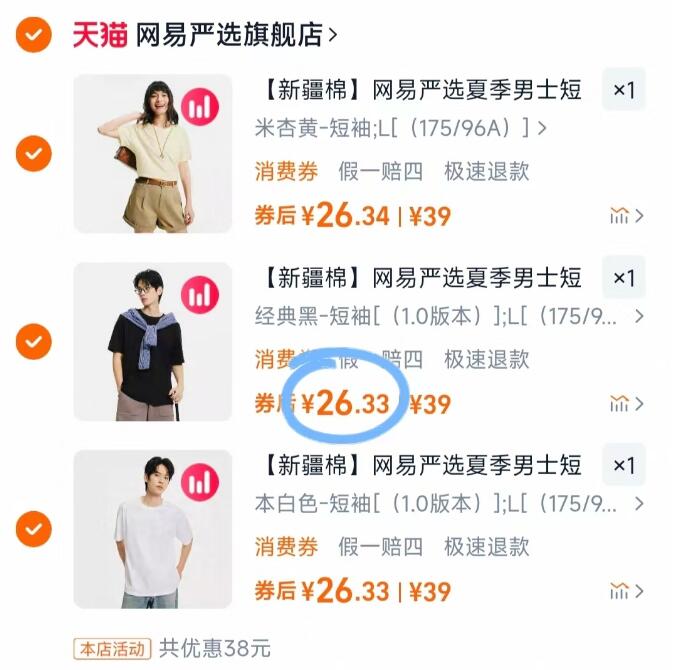
Task: Deselect the 米杏黄 short-sleeve item
Action: click(x=34, y=154)
